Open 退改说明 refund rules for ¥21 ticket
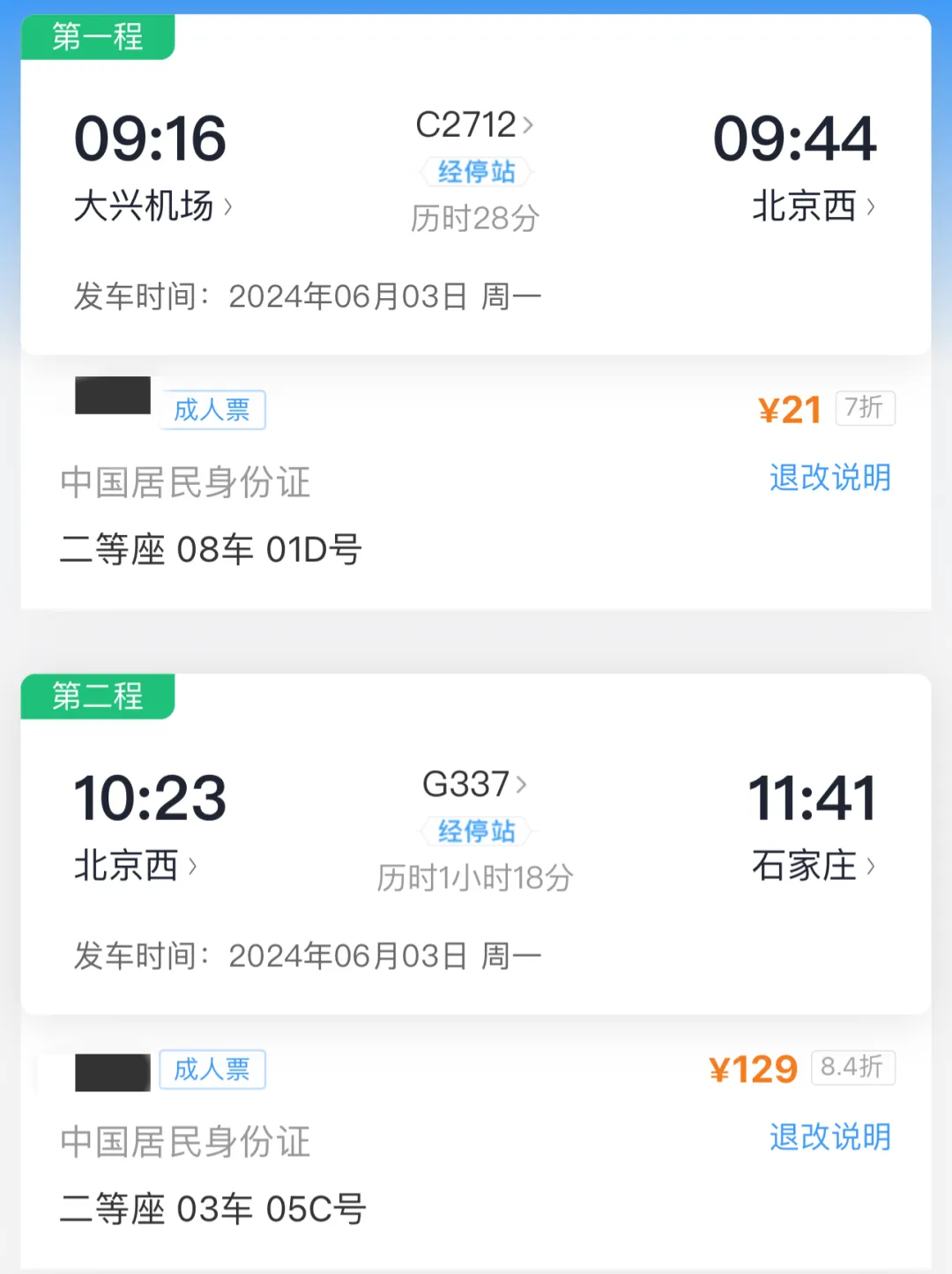The image size is (952, 1274). [x=829, y=478]
